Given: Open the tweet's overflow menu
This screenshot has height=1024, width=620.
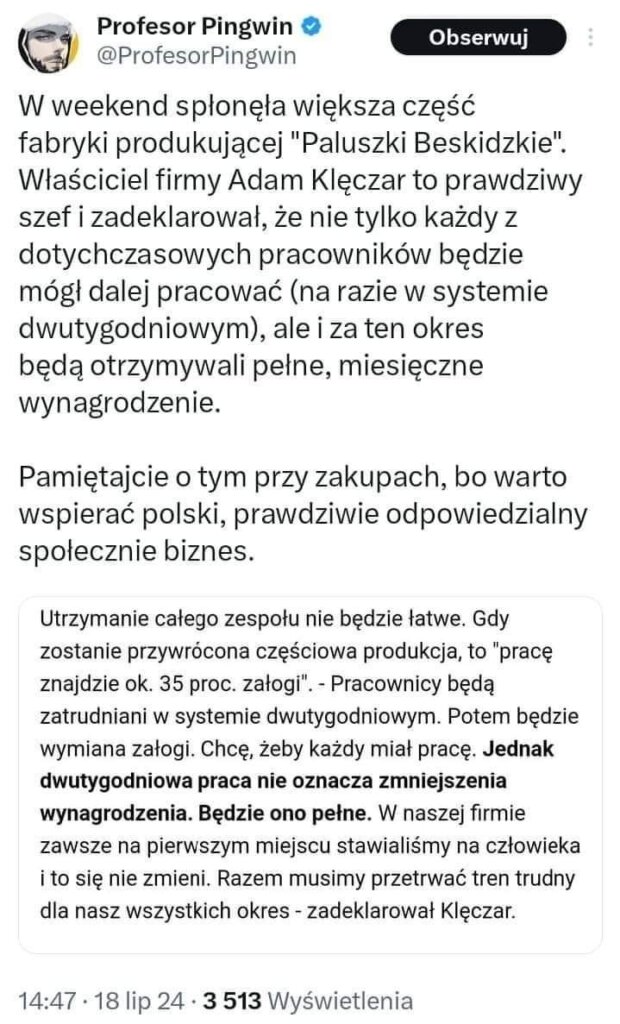Looking at the screenshot, I should (x=591, y=37).
